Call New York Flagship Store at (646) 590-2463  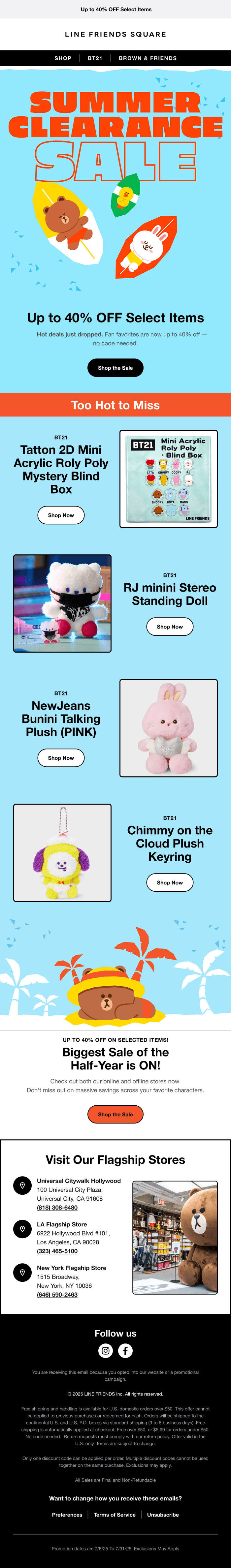pos(57,1295)
